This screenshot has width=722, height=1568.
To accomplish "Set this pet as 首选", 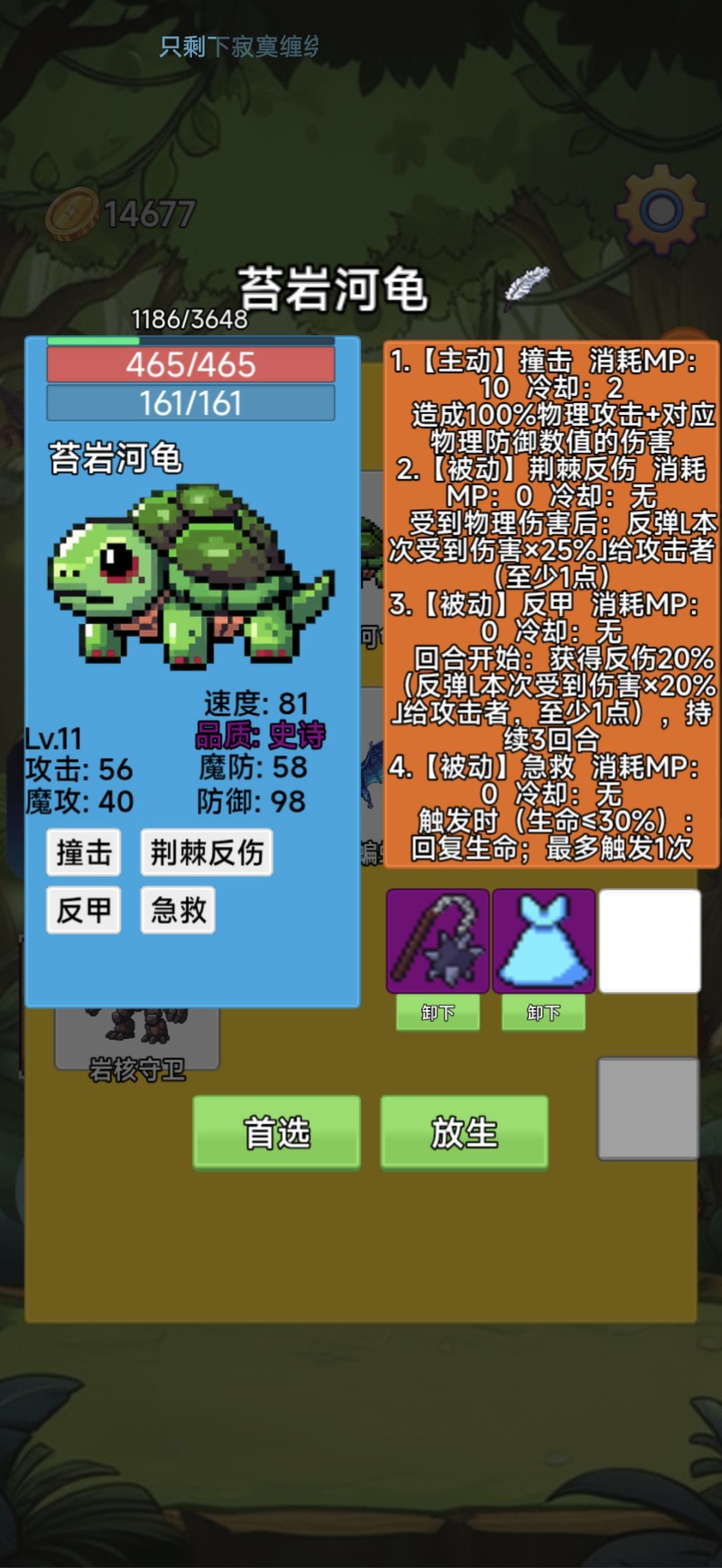I will coord(277,1132).
